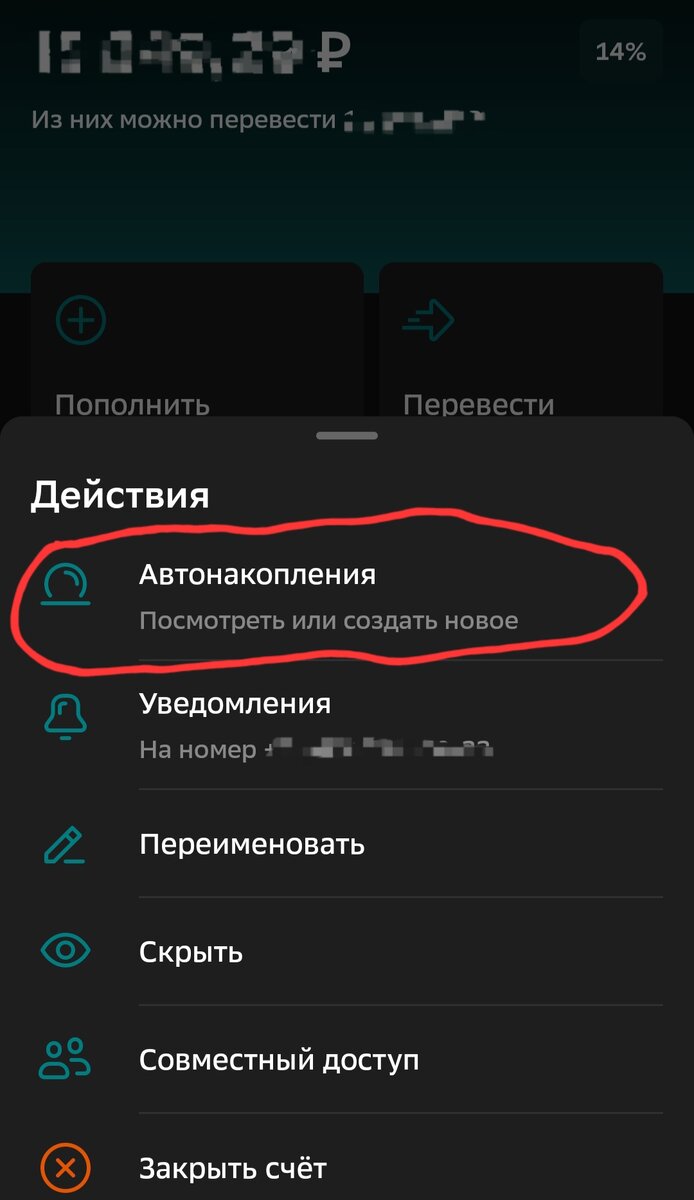694x1200 pixels.
Task: Choose Закрыть счёт
Action: click(330, 1167)
